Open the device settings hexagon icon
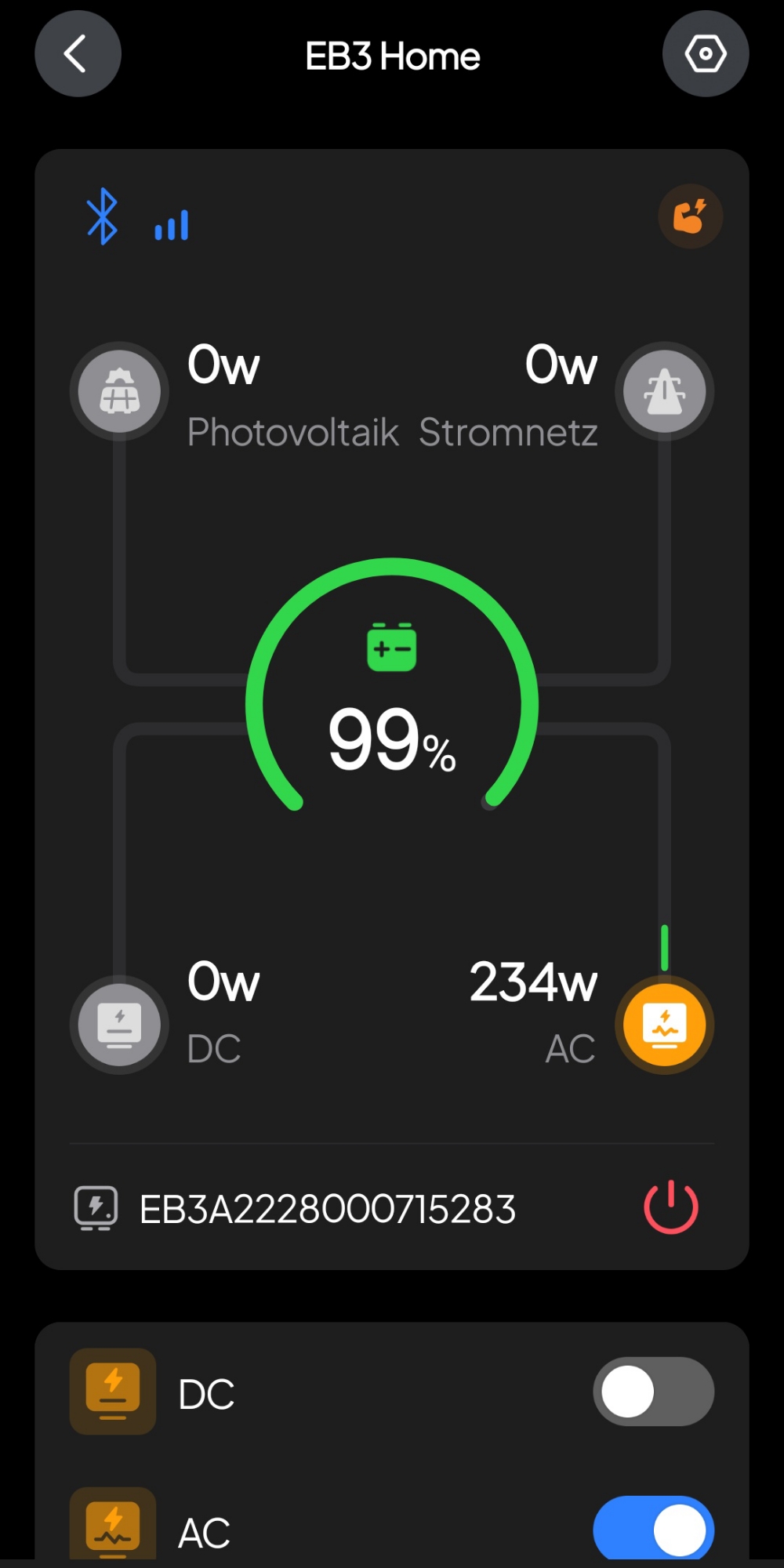Viewport: 784px width, 1568px height. pos(706,54)
